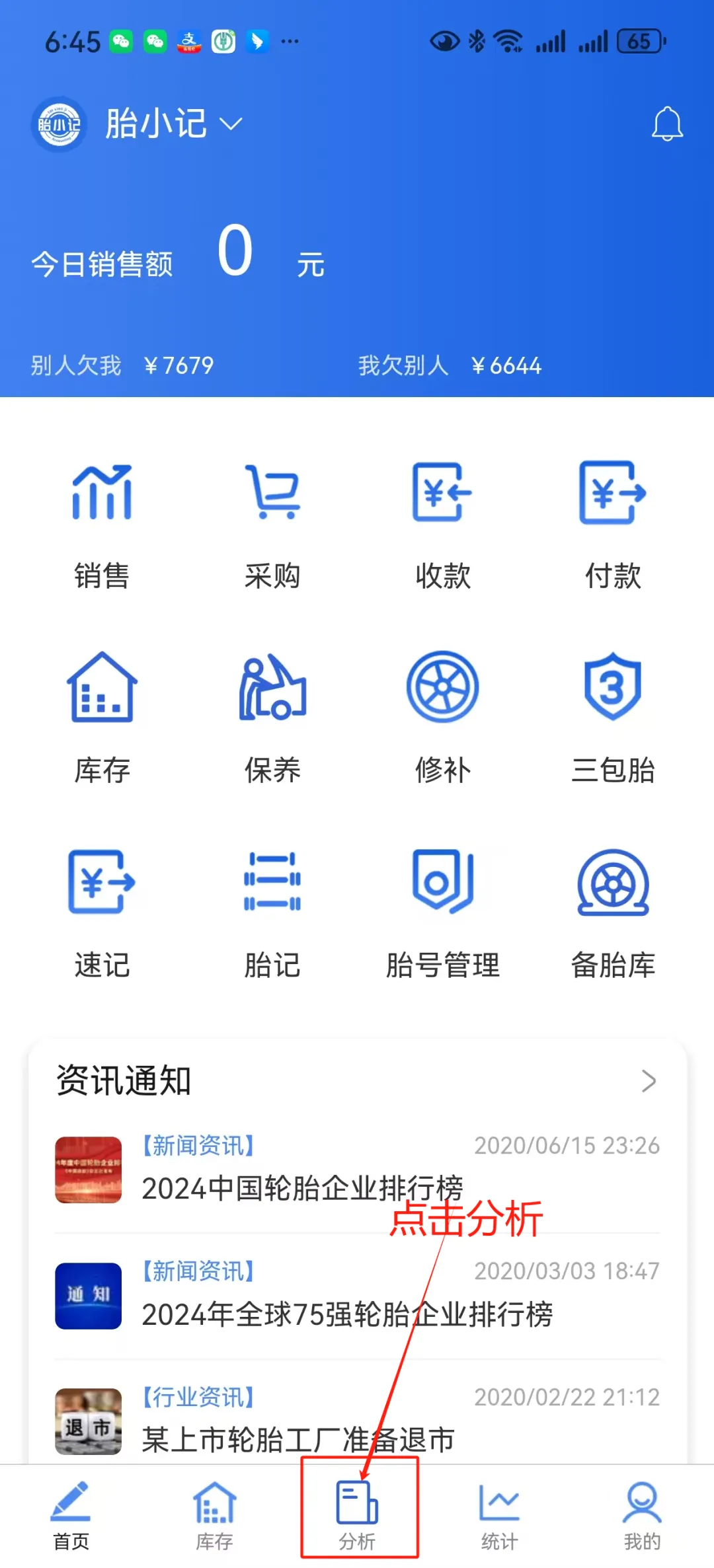Screen dimensions: 714x1568
Task: Open the 销售 sales module
Action: [x=102, y=526]
